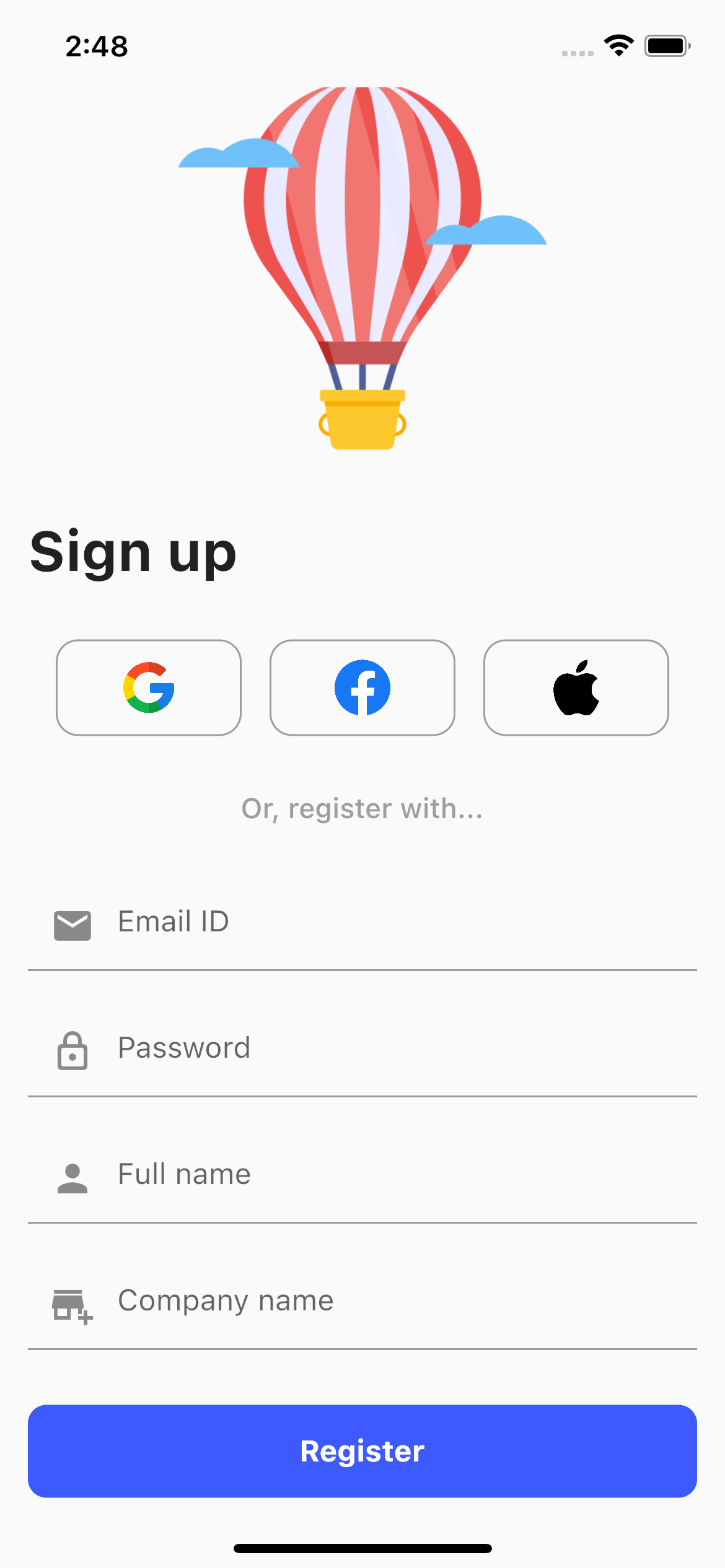Sign up with Google
Screen dimensions: 725x1568
coord(148,687)
